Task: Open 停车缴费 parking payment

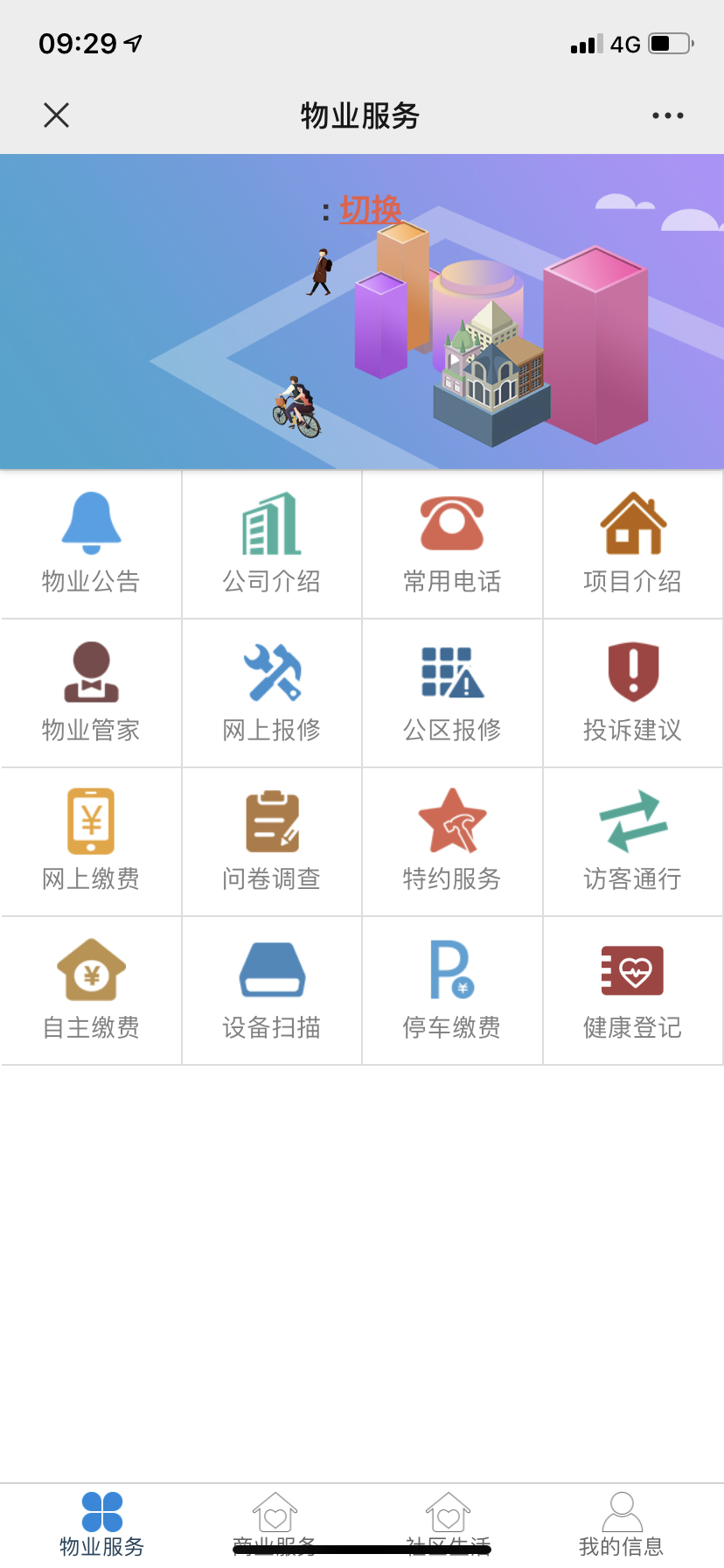Action: [452, 990]
